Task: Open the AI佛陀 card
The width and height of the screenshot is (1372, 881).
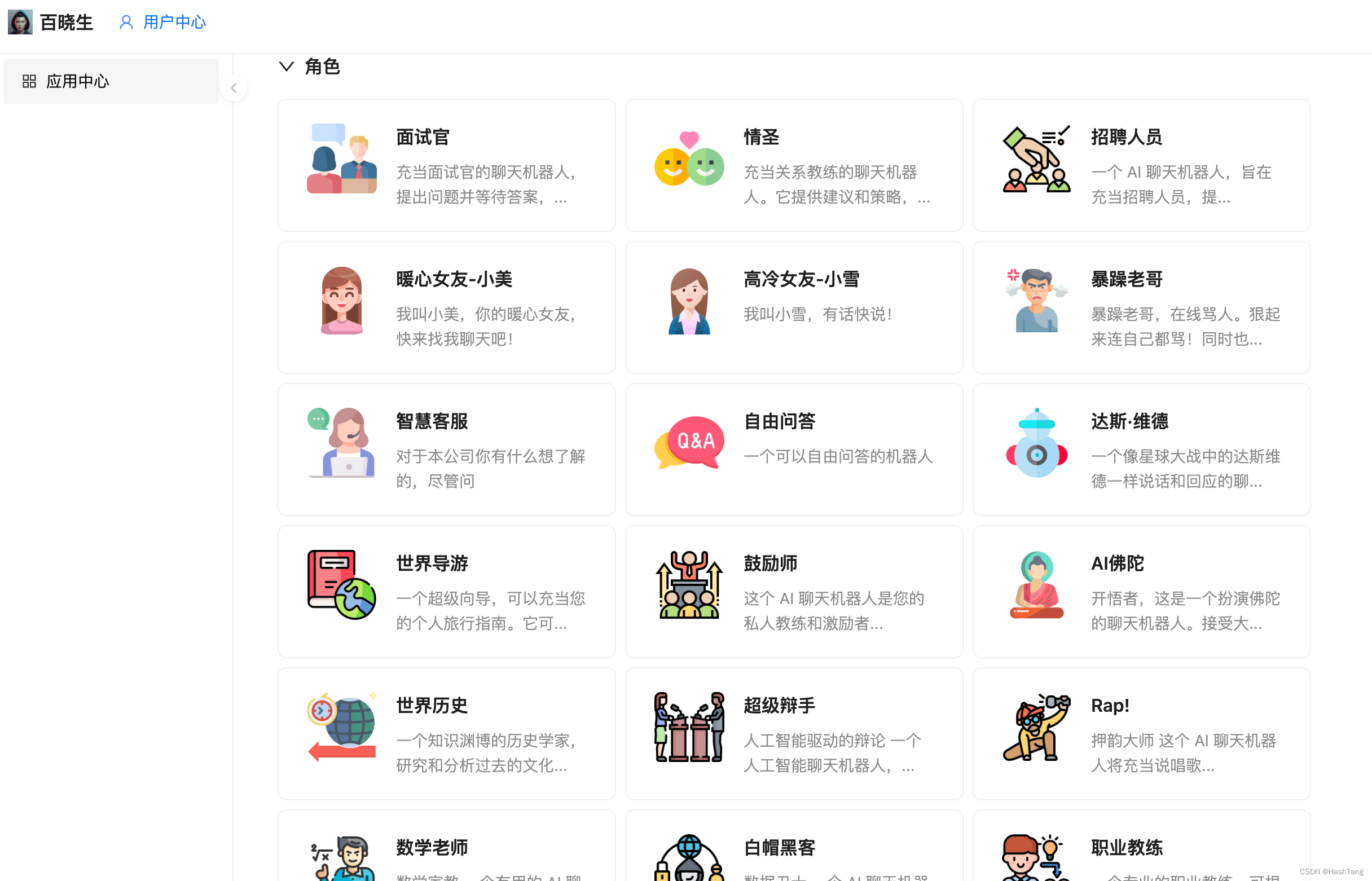Action: point(1141,592)
